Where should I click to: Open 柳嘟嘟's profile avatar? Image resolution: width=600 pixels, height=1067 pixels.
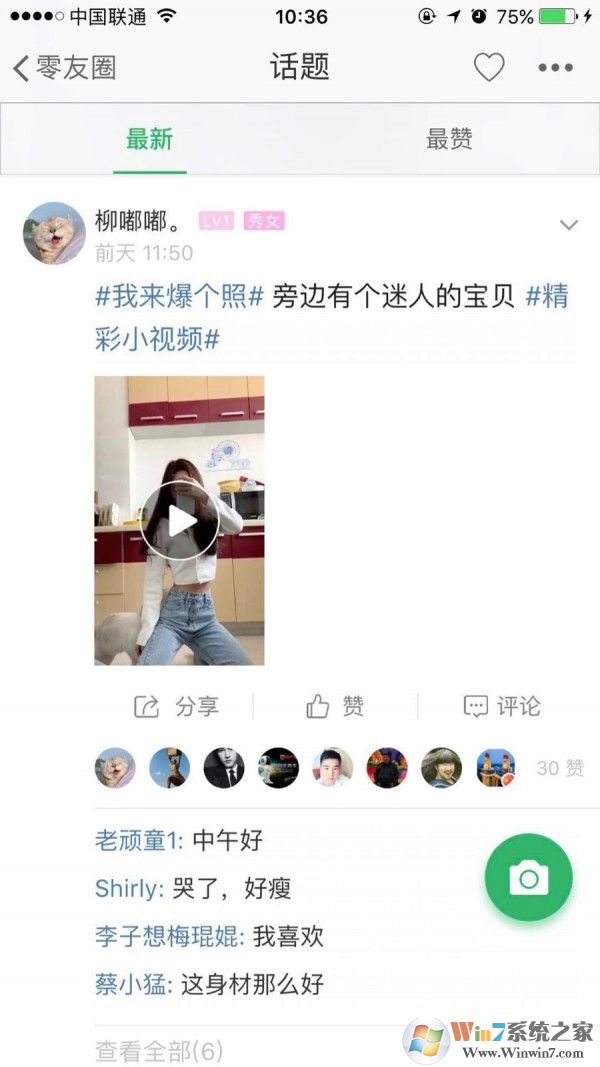click(x=54, y=233)
